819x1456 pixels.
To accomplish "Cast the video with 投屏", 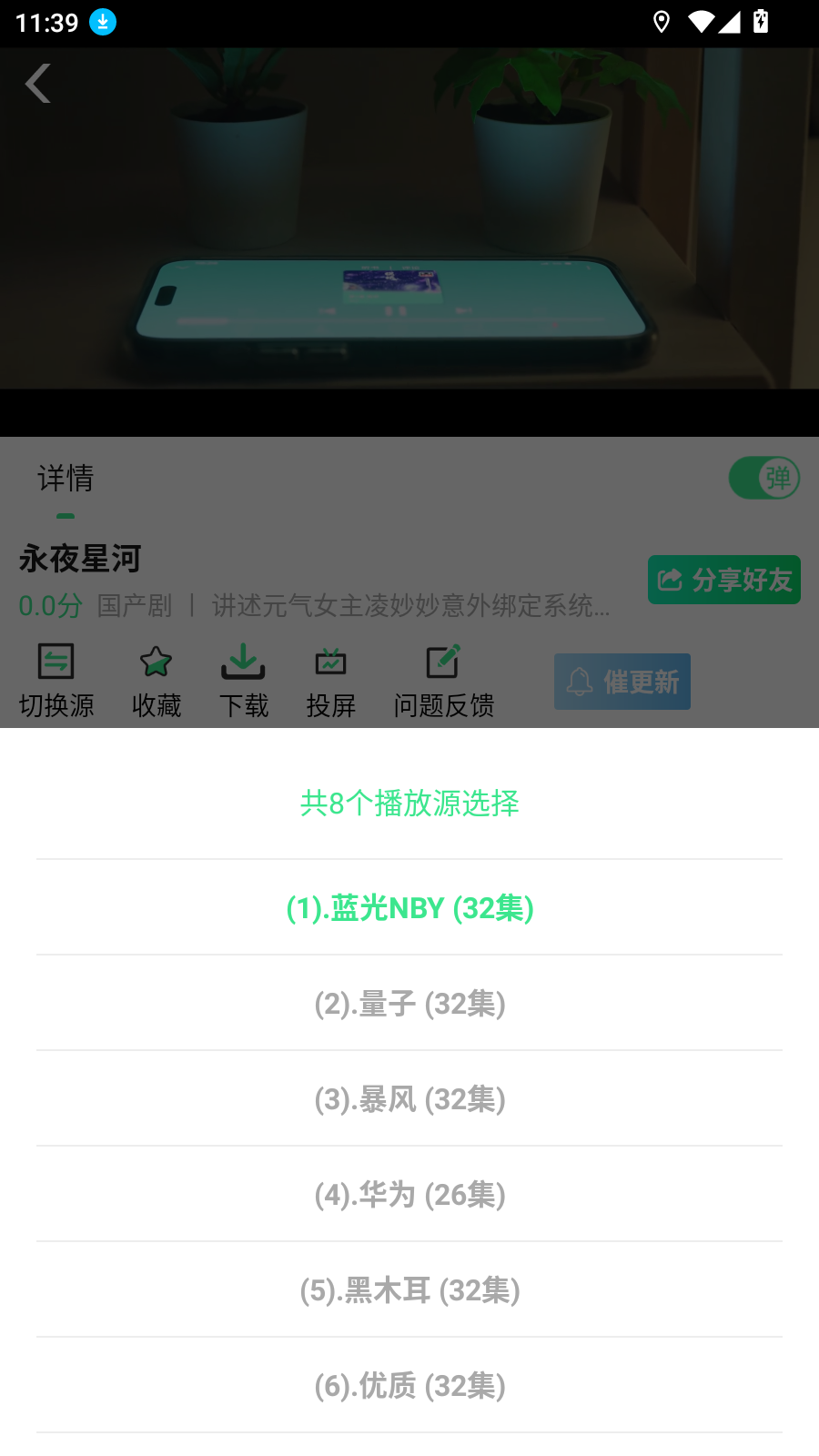I will [330, 681].
